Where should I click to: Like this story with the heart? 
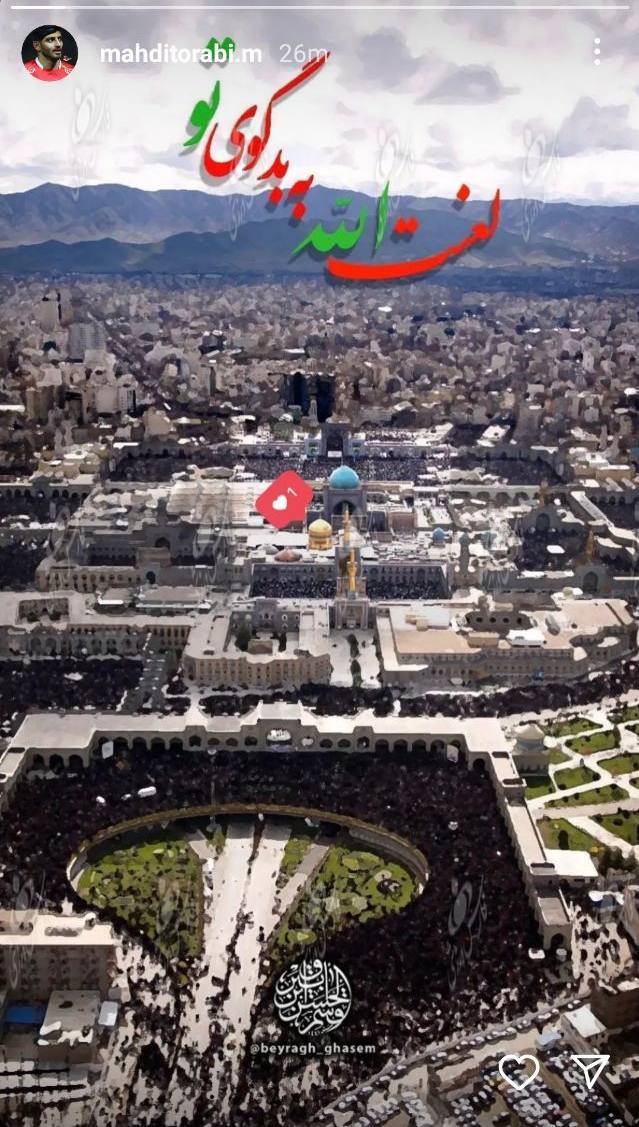click(519, 1072)
